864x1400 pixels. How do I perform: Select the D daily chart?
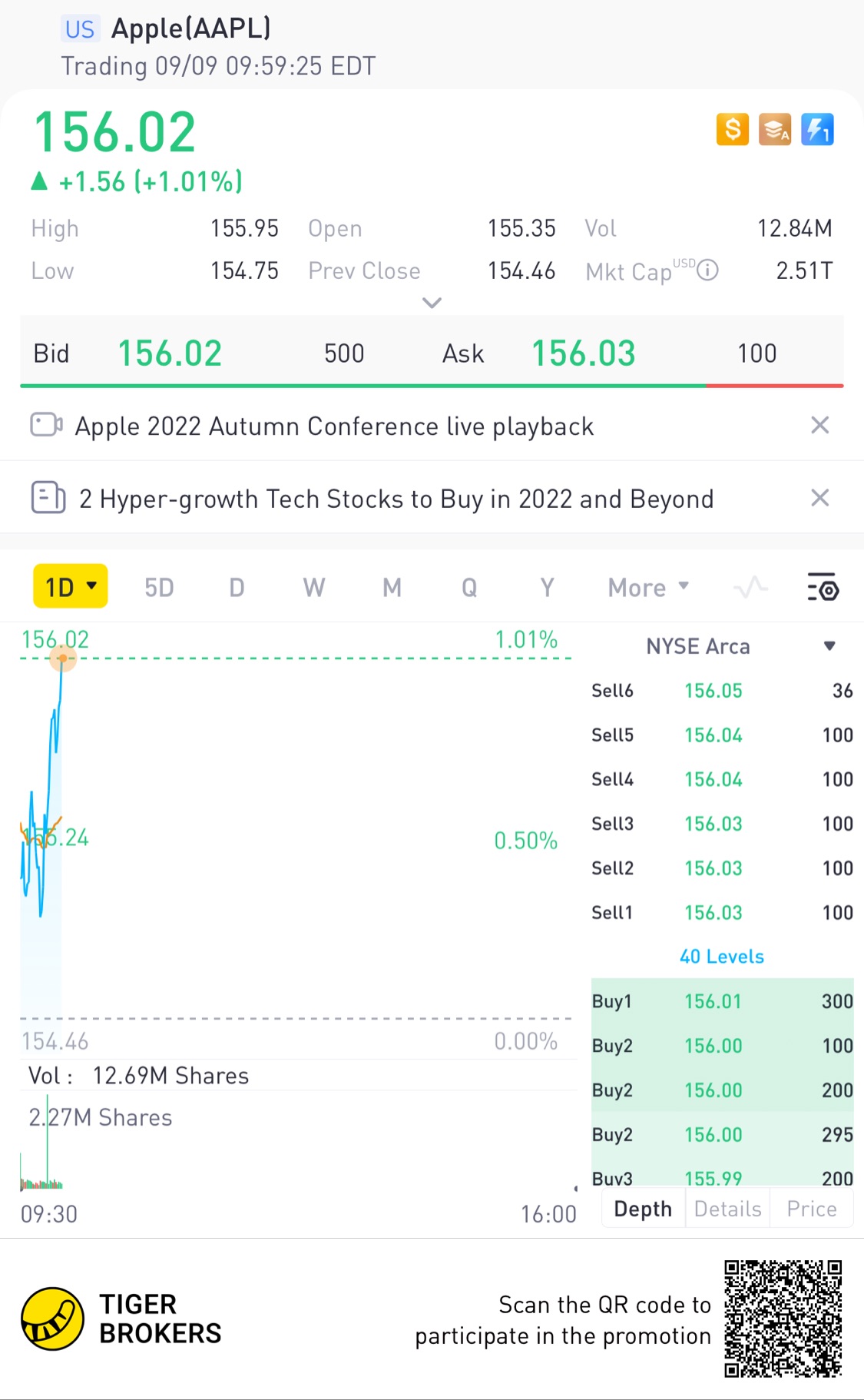(237, 588)
